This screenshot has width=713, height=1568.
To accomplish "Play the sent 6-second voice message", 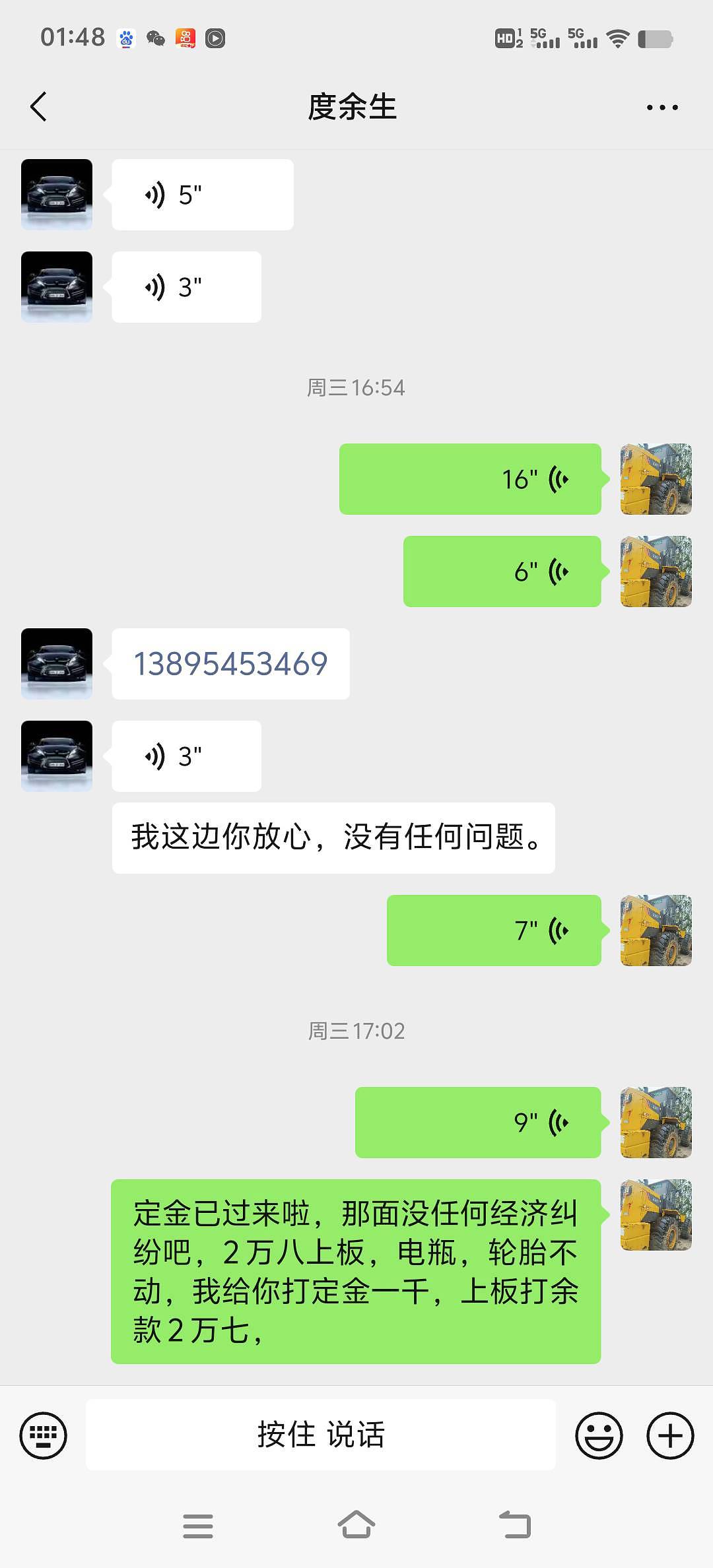I will pyautogui.click(x=502, y=572).
